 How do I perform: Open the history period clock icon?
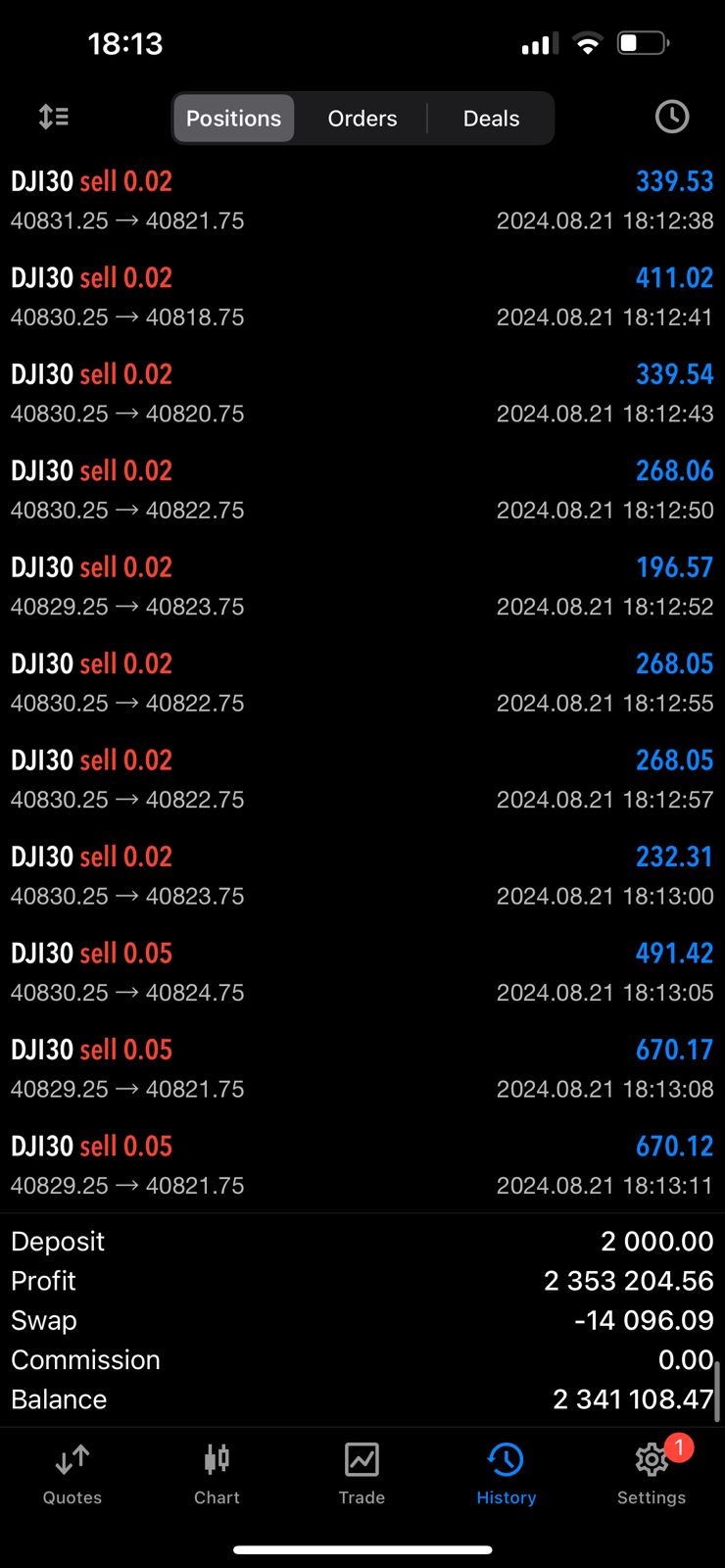coord(672,117)
